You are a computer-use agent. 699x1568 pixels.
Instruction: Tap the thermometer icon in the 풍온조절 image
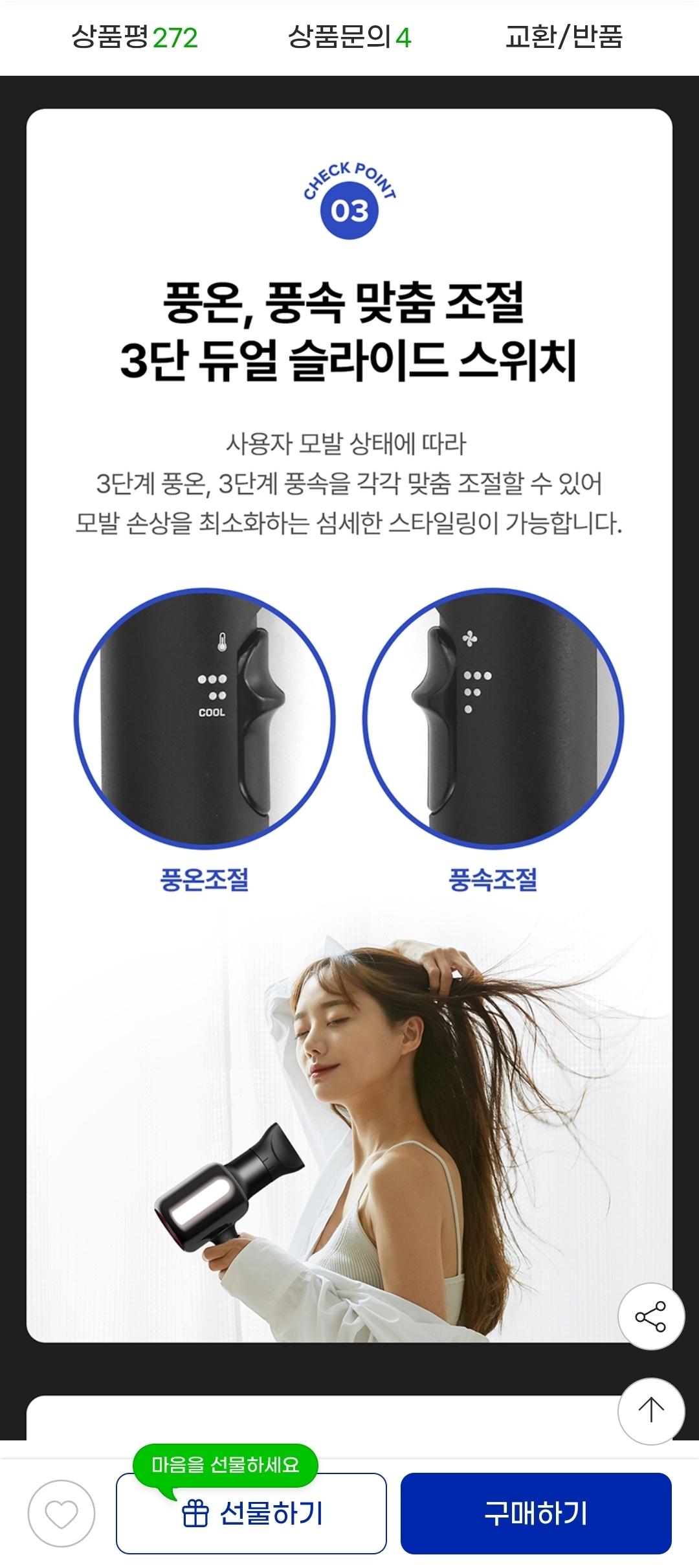221,641
